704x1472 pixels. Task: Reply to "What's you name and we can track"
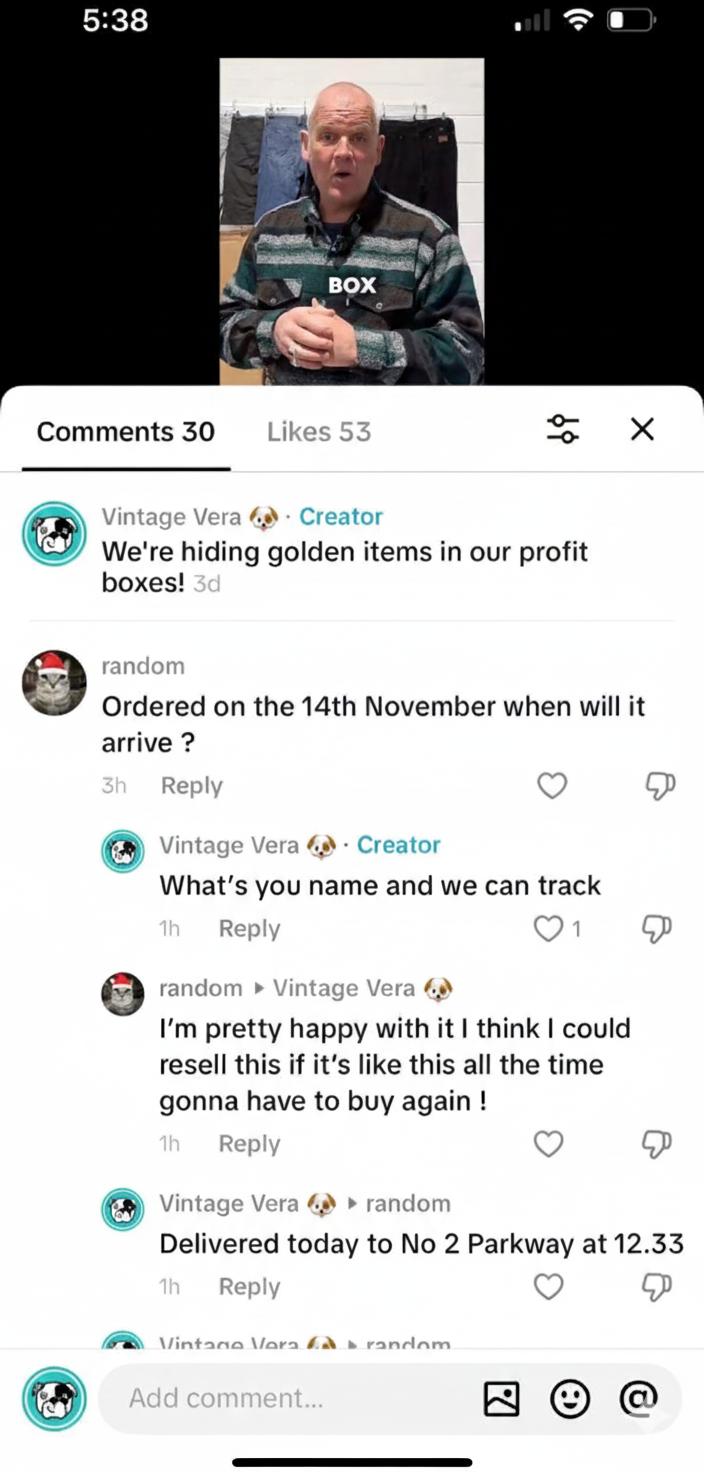[250, 929]
